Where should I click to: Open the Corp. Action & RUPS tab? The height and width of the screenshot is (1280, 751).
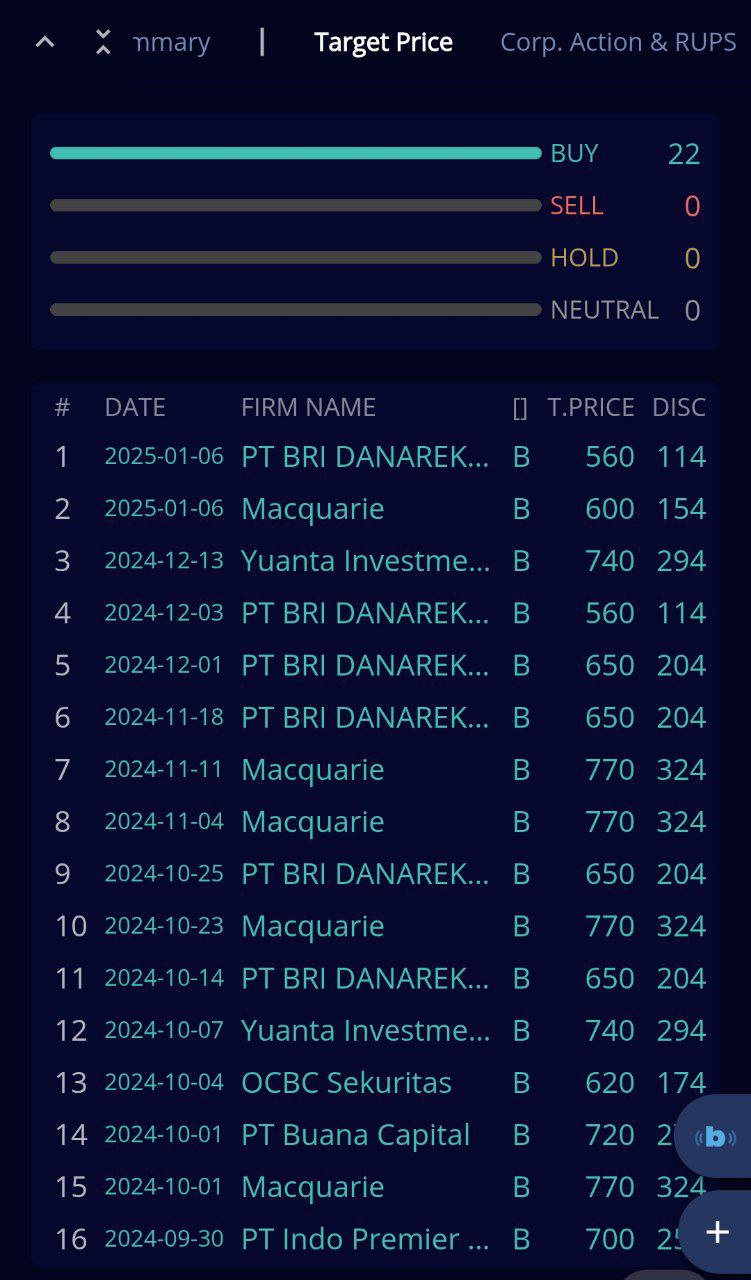(618, 42)
